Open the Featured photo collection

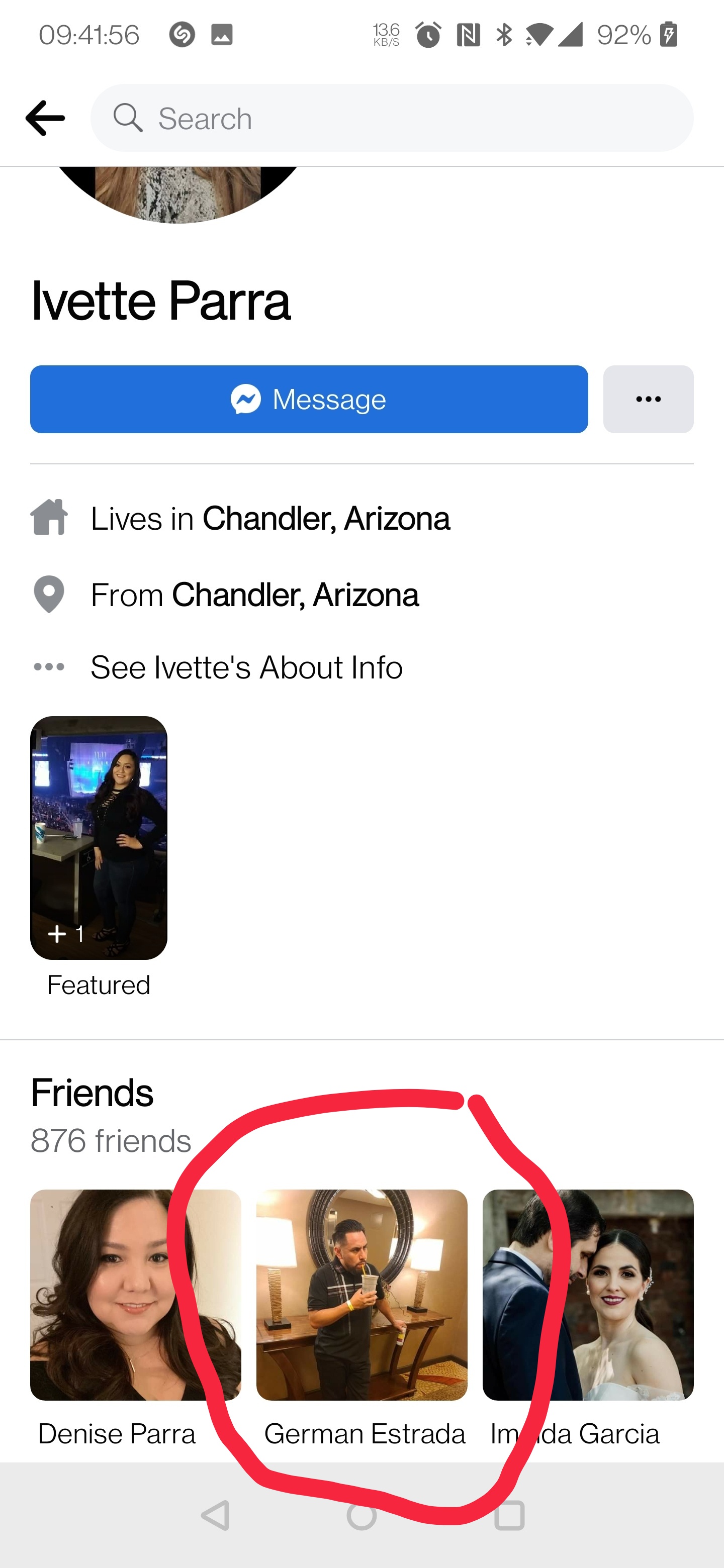(x=99, y=838)
